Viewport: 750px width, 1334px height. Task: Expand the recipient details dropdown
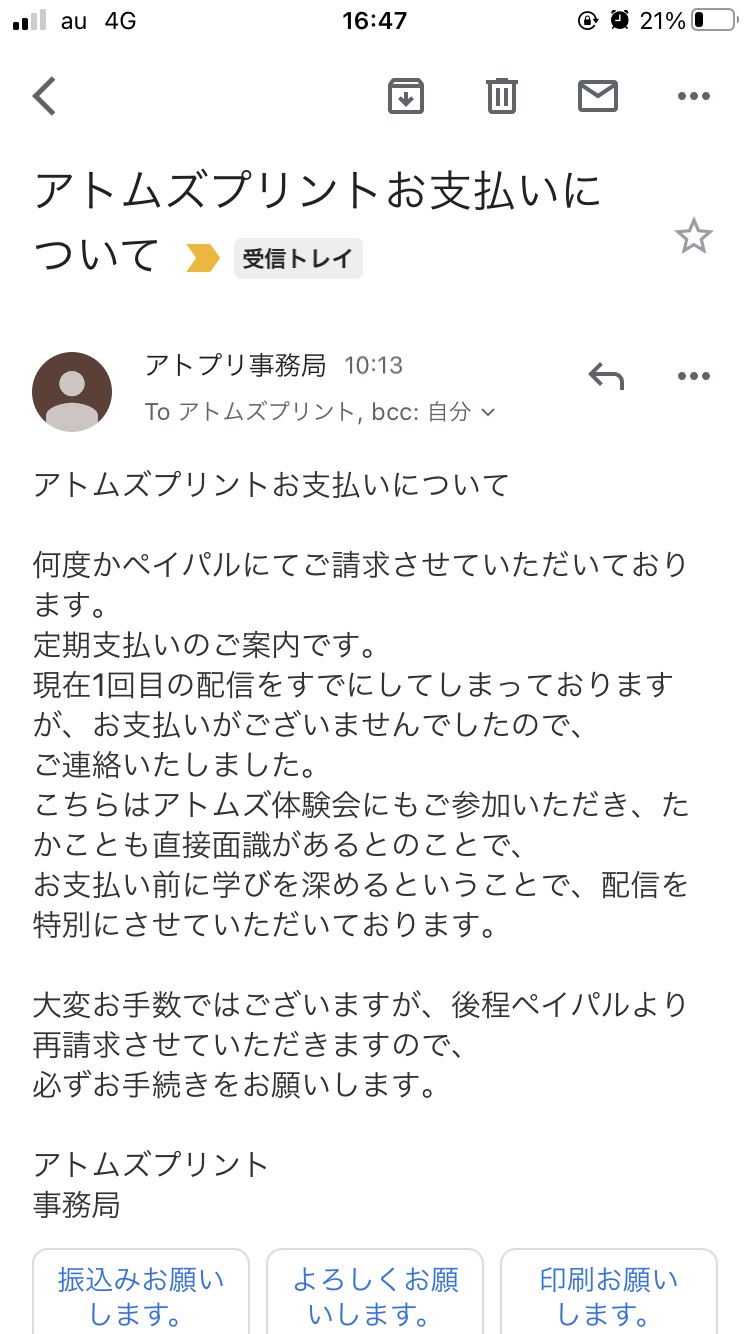point(488,412)
